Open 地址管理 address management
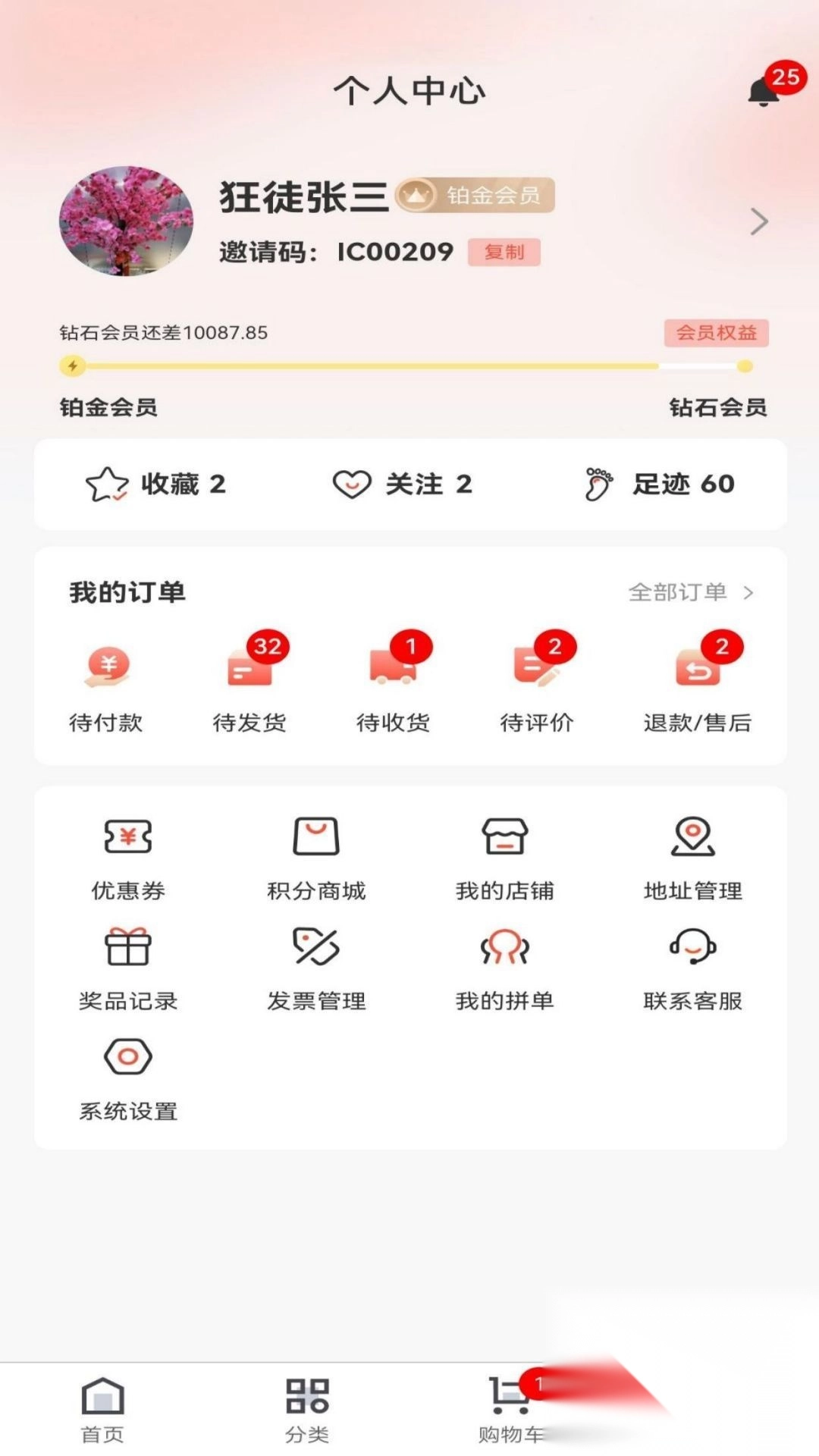819x1456 pixels. tap(692, 858)
